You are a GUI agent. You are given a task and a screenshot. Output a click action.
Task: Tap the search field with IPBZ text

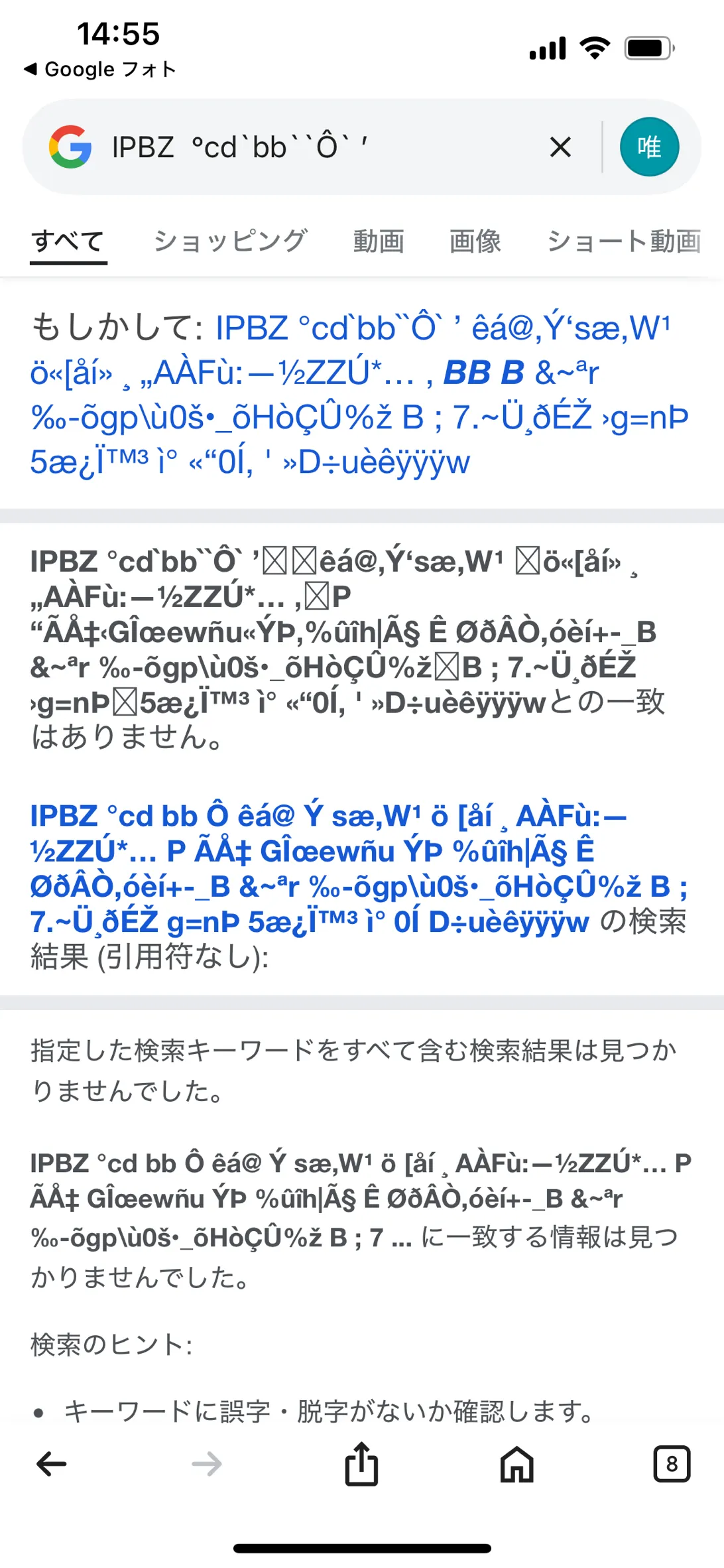pyautogui.click(x=325, y=147)
